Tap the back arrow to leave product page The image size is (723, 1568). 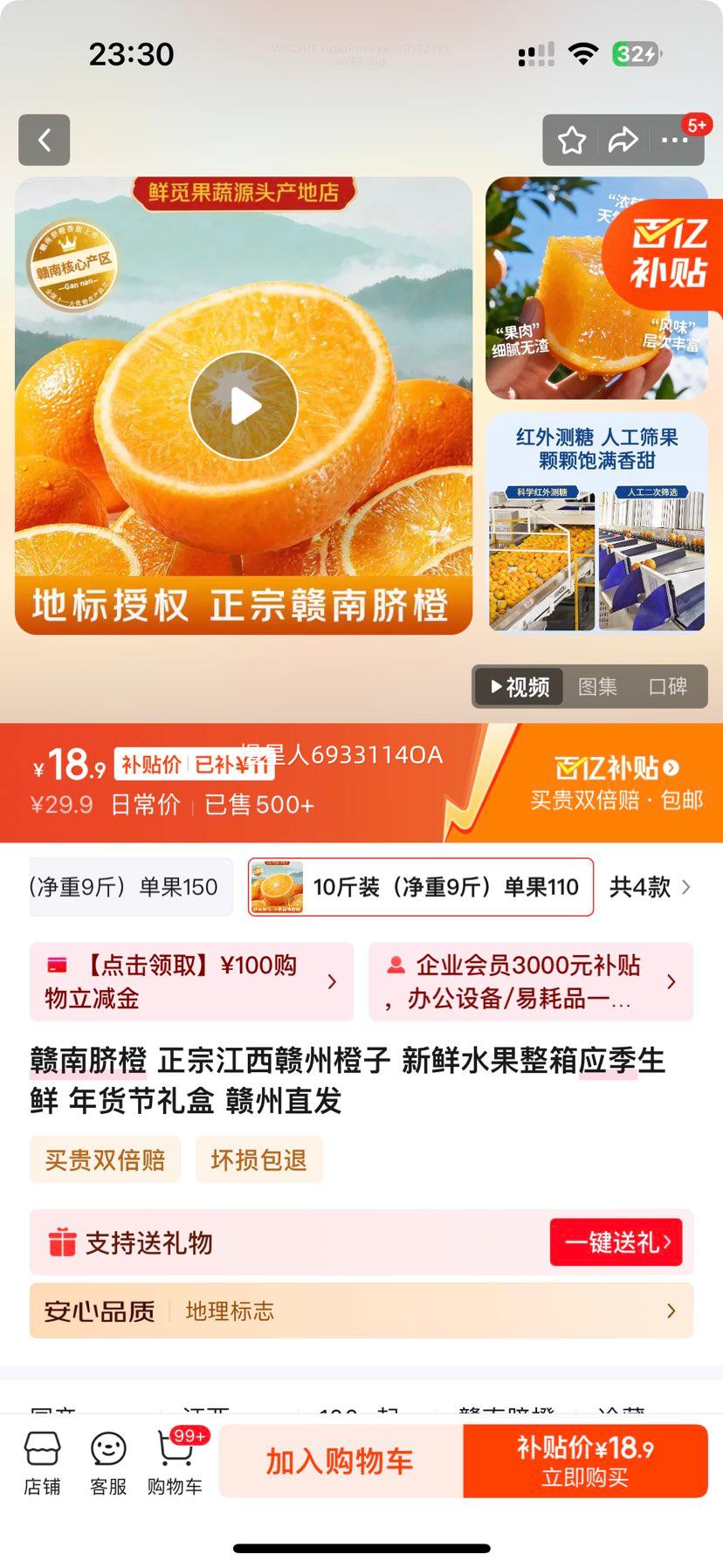coord(44,140)
